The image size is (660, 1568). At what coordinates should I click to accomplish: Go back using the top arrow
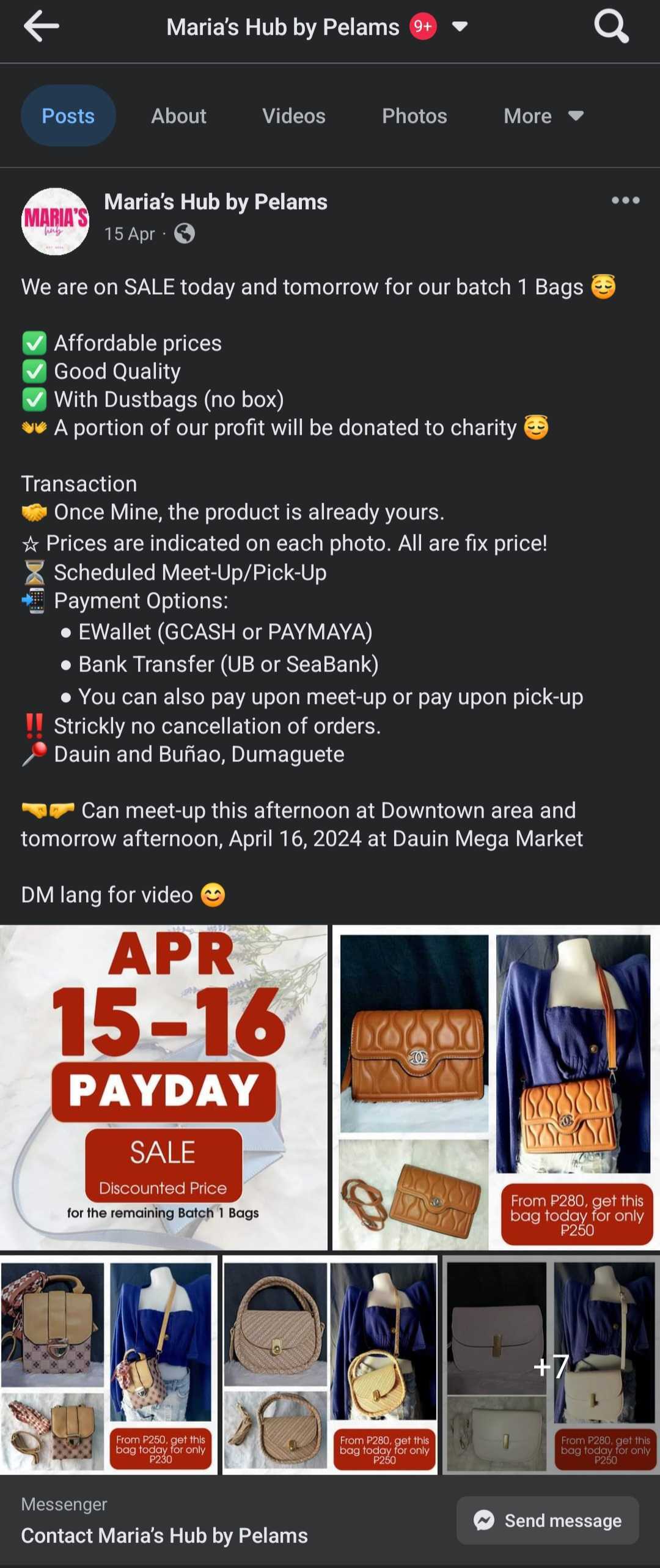(41, 26)
